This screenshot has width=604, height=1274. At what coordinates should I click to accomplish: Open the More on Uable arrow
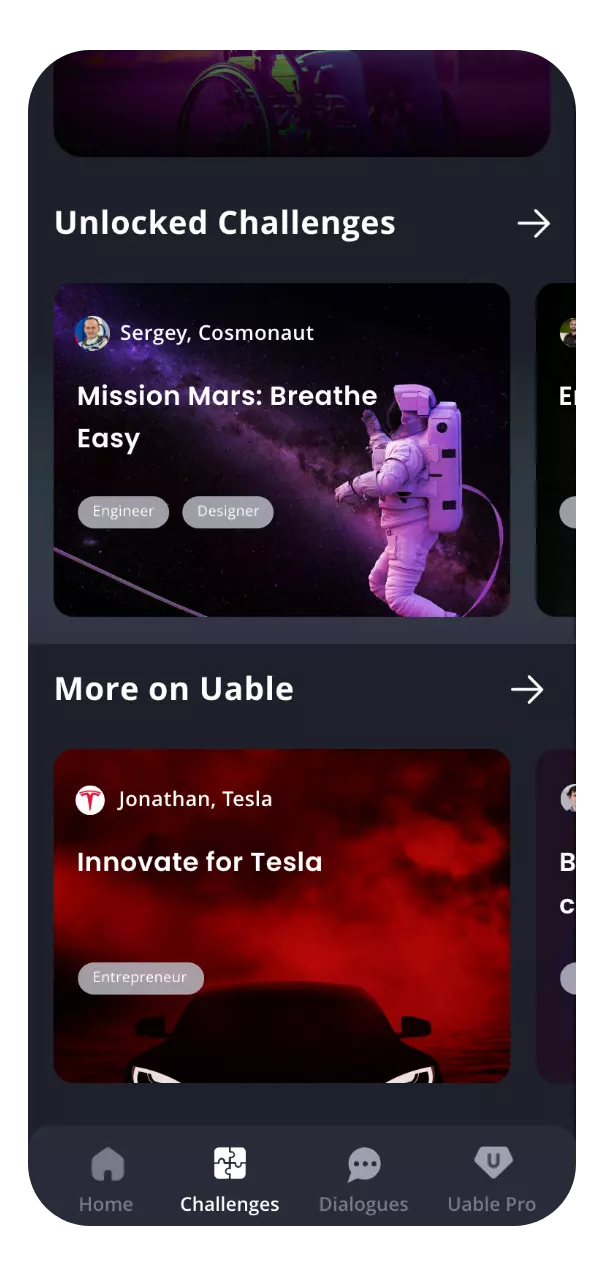coord(527,689)
